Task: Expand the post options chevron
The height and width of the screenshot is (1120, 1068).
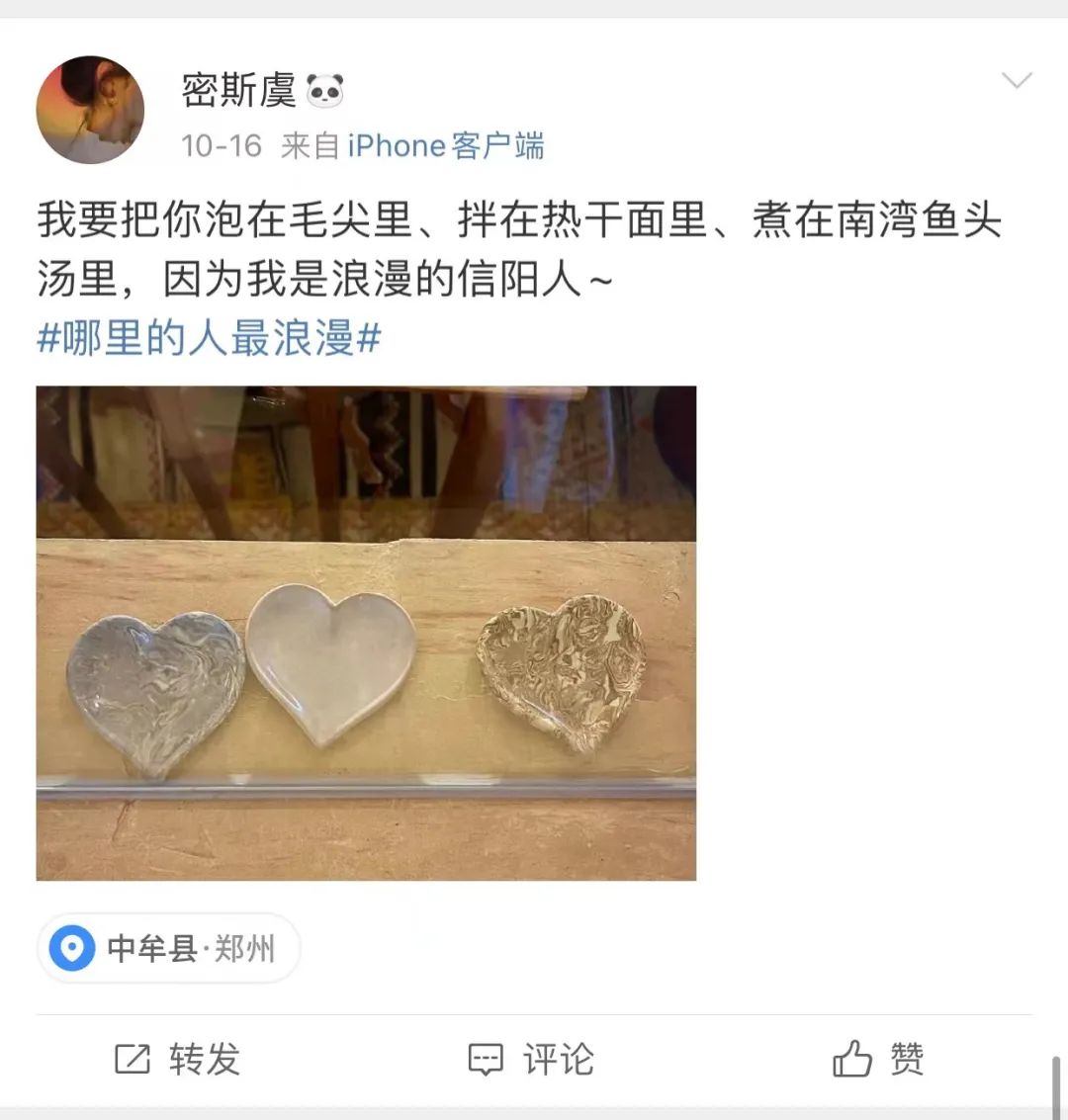Action: 1017,81
